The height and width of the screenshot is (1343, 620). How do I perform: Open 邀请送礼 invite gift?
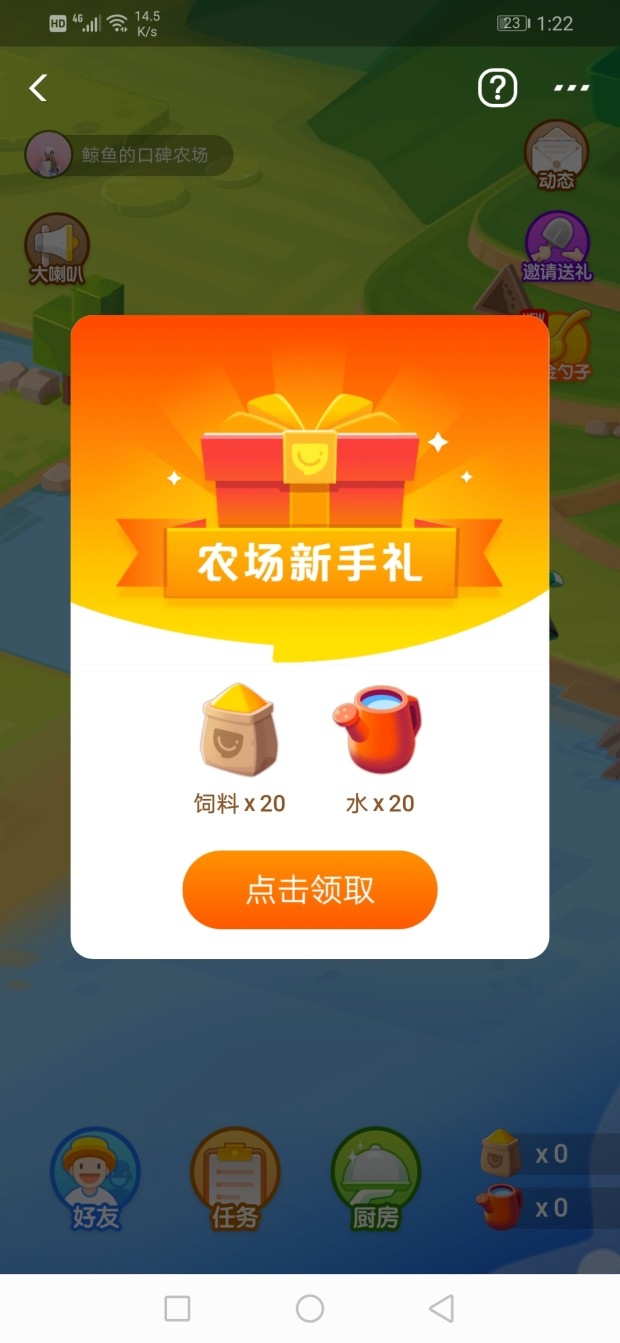pyautogui.click(x=557, y=247)
